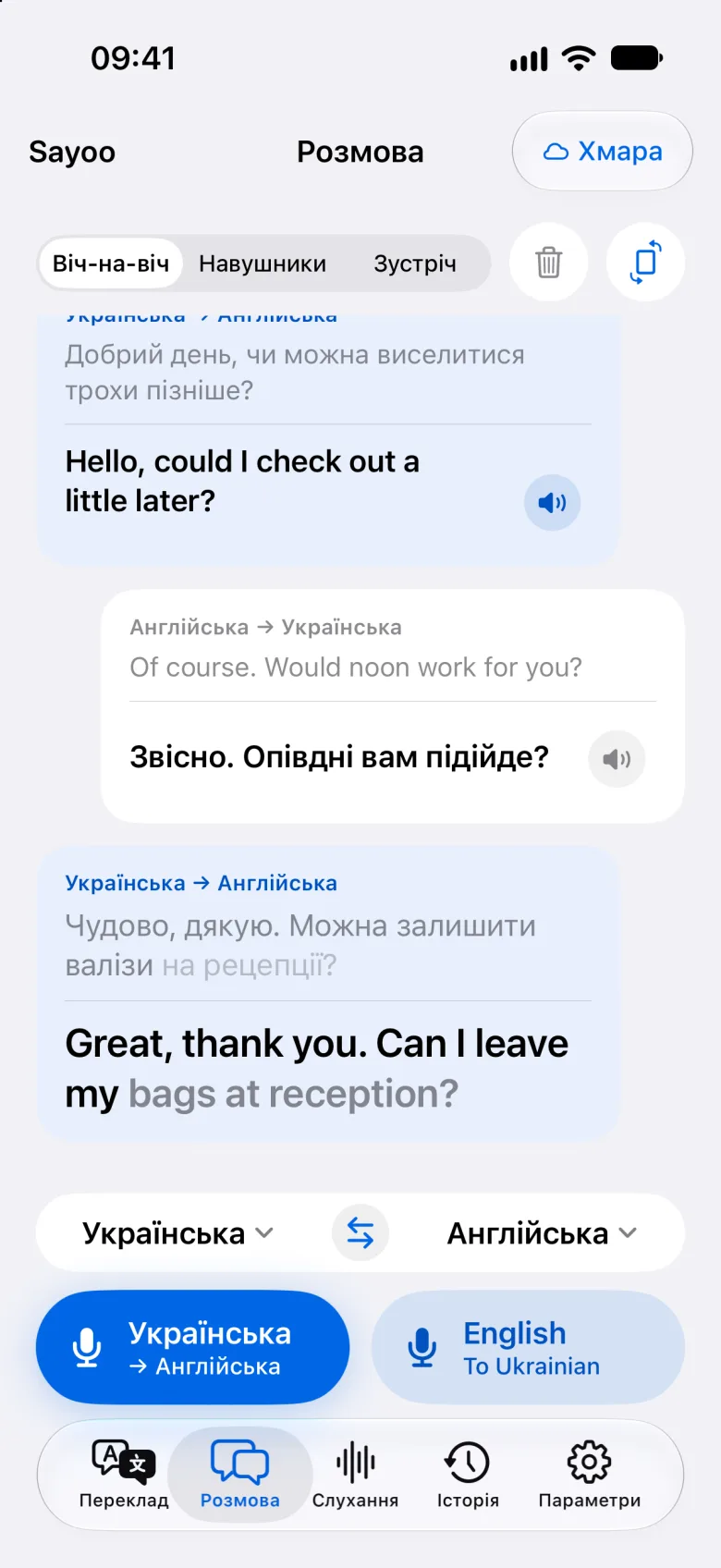Tap the rotate device icon
Image resolution: width=721 pixels, height=1568 pixels.
coord(645,263)
